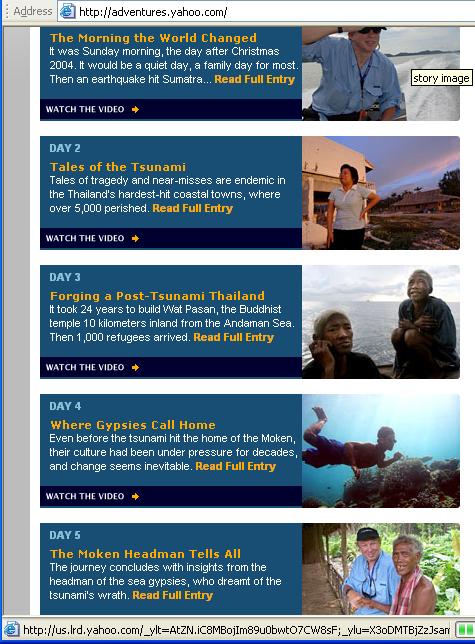
Task: Watch the video for the Morning story
Action: pyautogui.click(x=92, y=109)
